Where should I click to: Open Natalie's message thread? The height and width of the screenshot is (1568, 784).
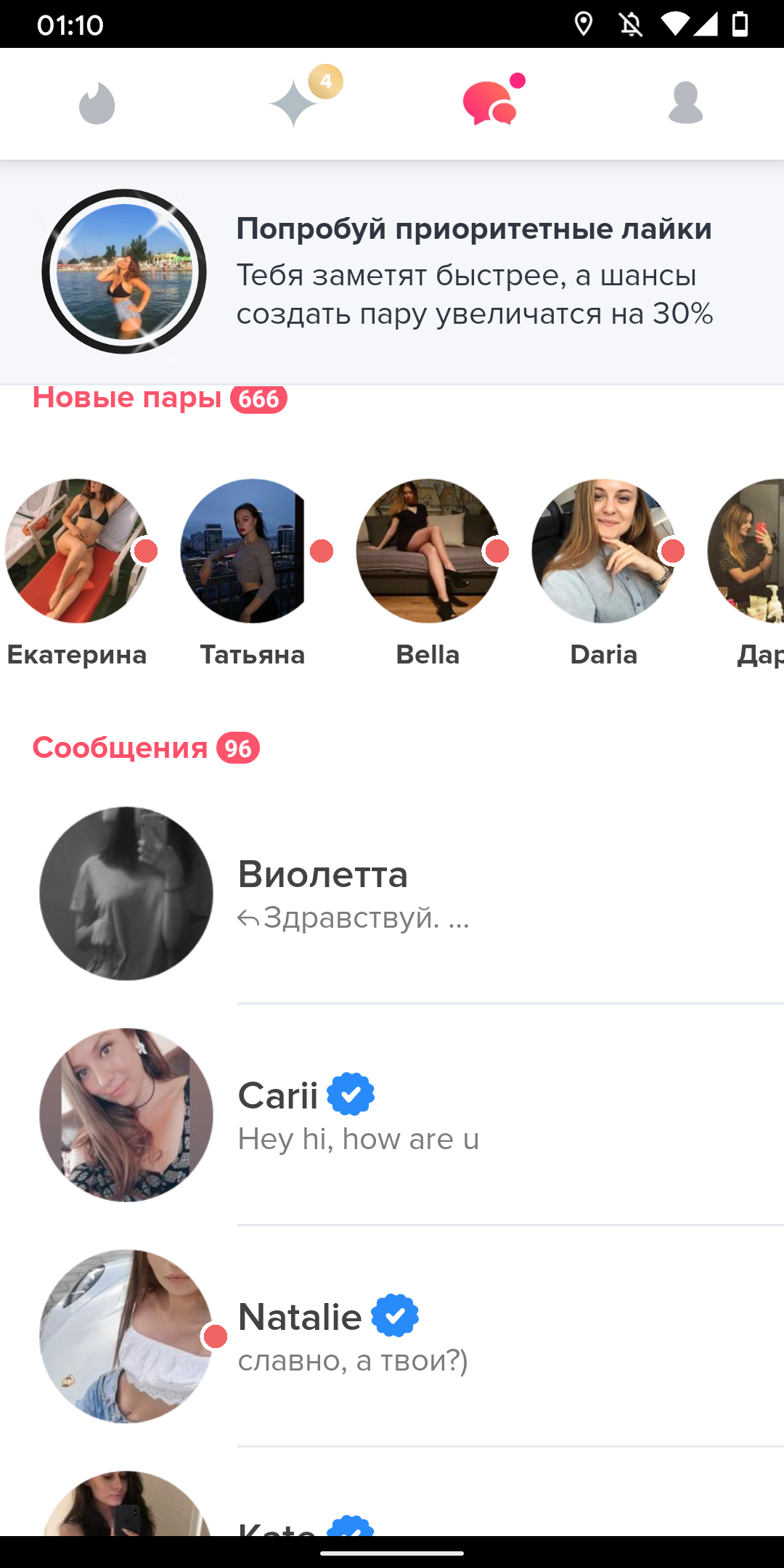click(392, 1336)
